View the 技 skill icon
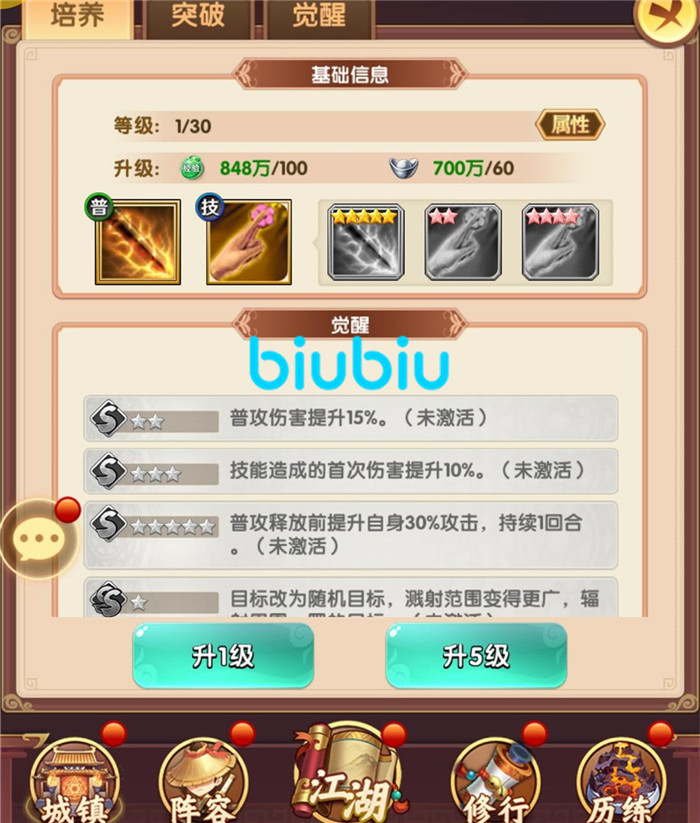 coord(249,242)
